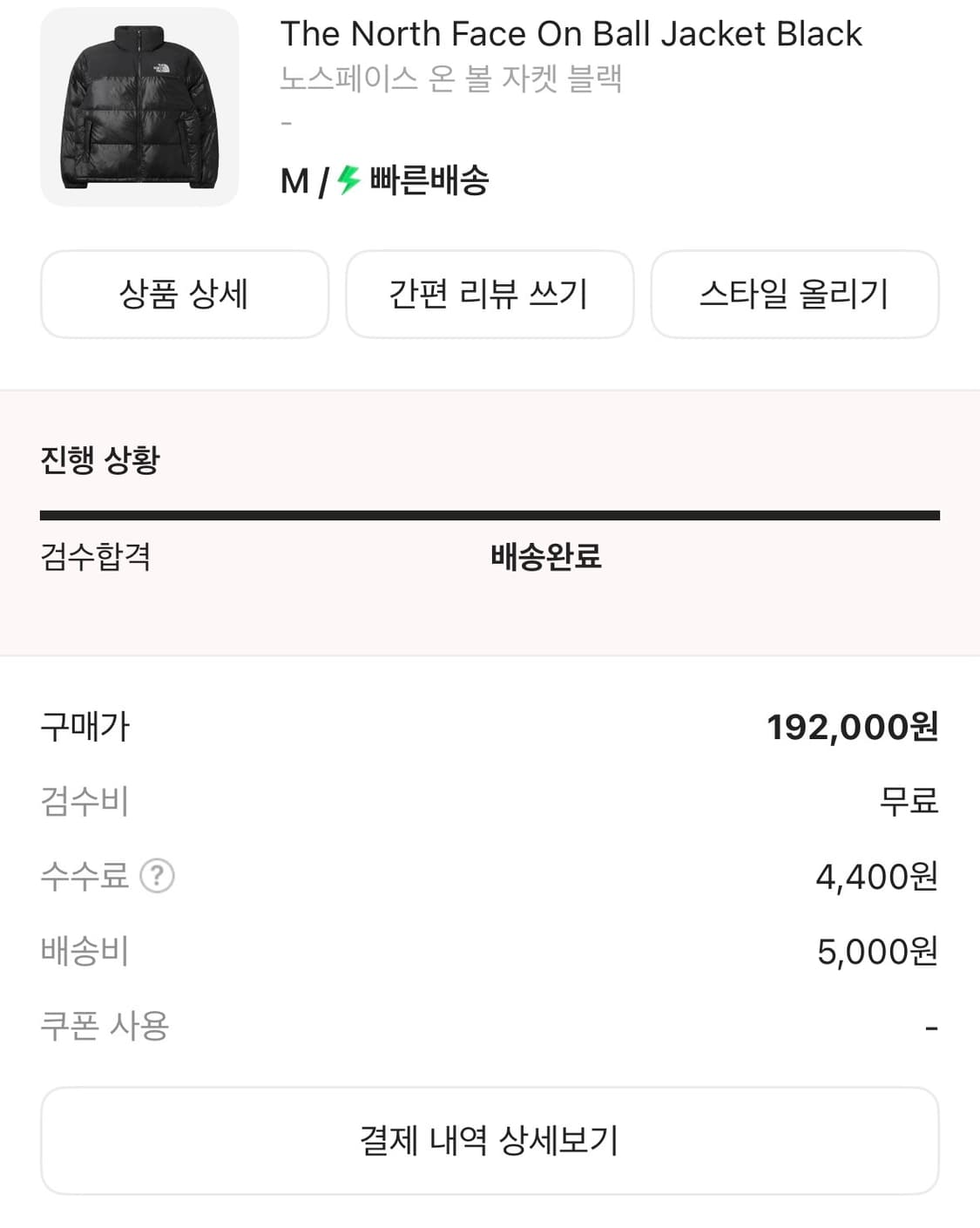Click the Korean subtitle 노스페이스 온 볼 자켓 블랙
This screenshot has width=980, height=1228.
[453, 81]
